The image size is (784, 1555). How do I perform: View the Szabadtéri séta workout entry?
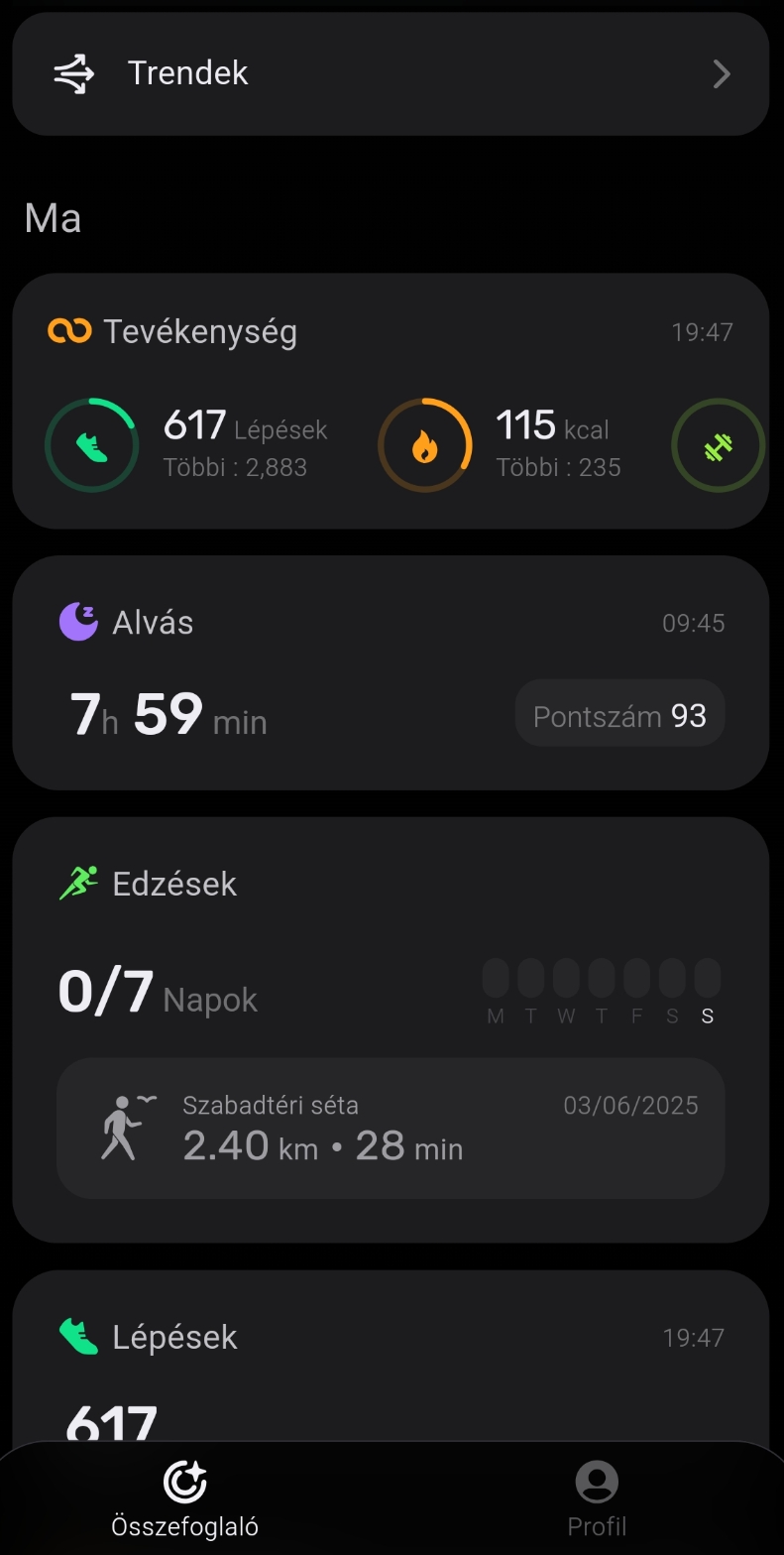point(391,1128)
